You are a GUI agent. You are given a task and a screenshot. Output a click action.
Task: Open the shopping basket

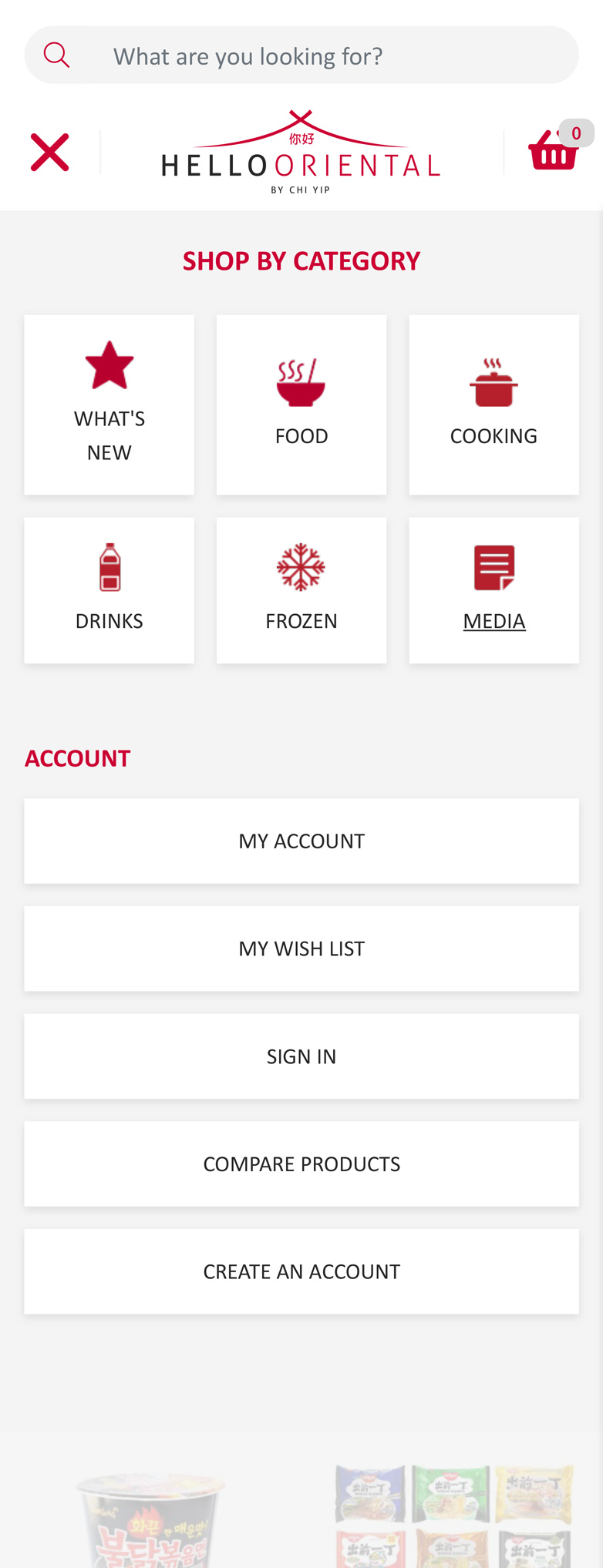pos(554,149)
